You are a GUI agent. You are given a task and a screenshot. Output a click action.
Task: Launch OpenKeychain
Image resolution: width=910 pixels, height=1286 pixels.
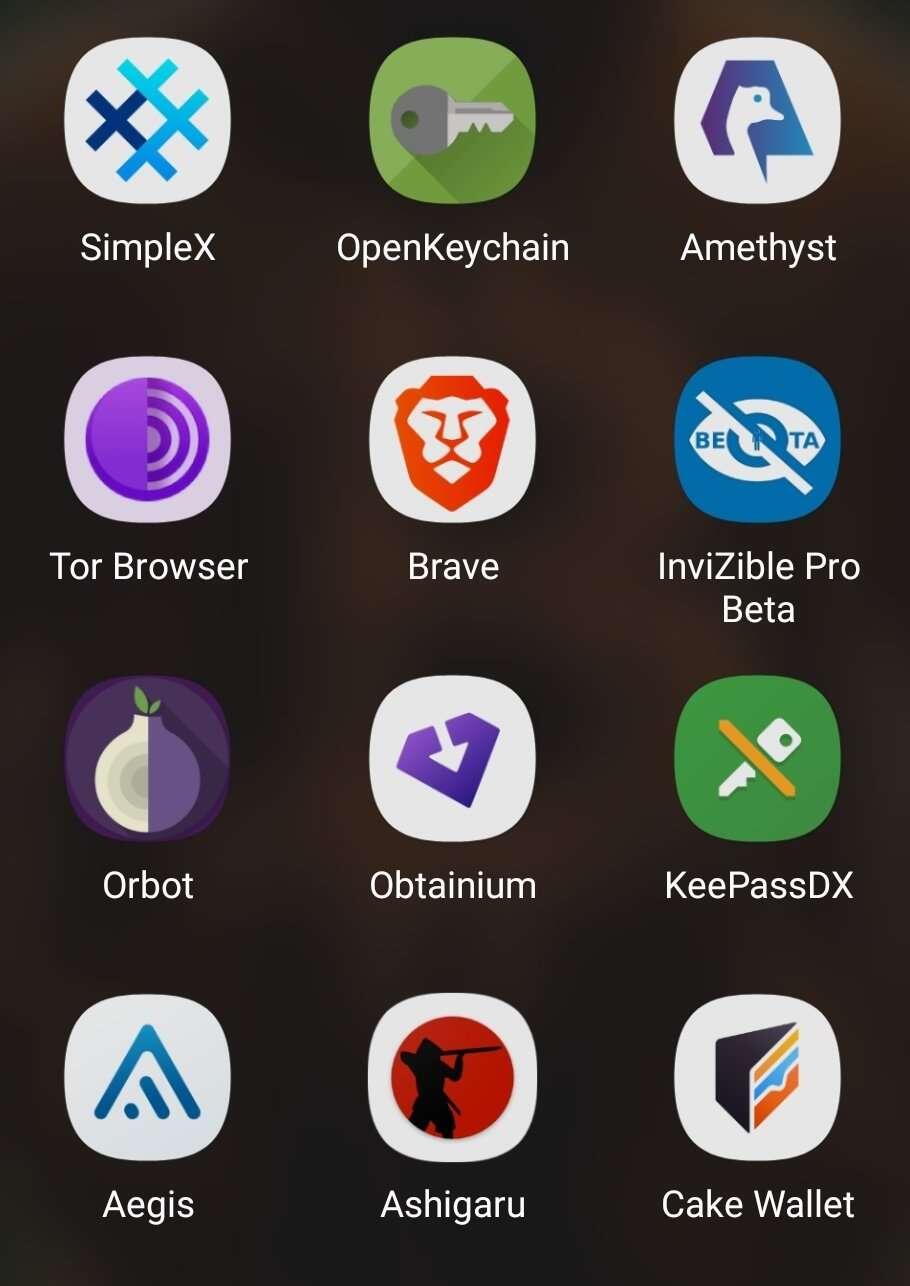point(452,120)
